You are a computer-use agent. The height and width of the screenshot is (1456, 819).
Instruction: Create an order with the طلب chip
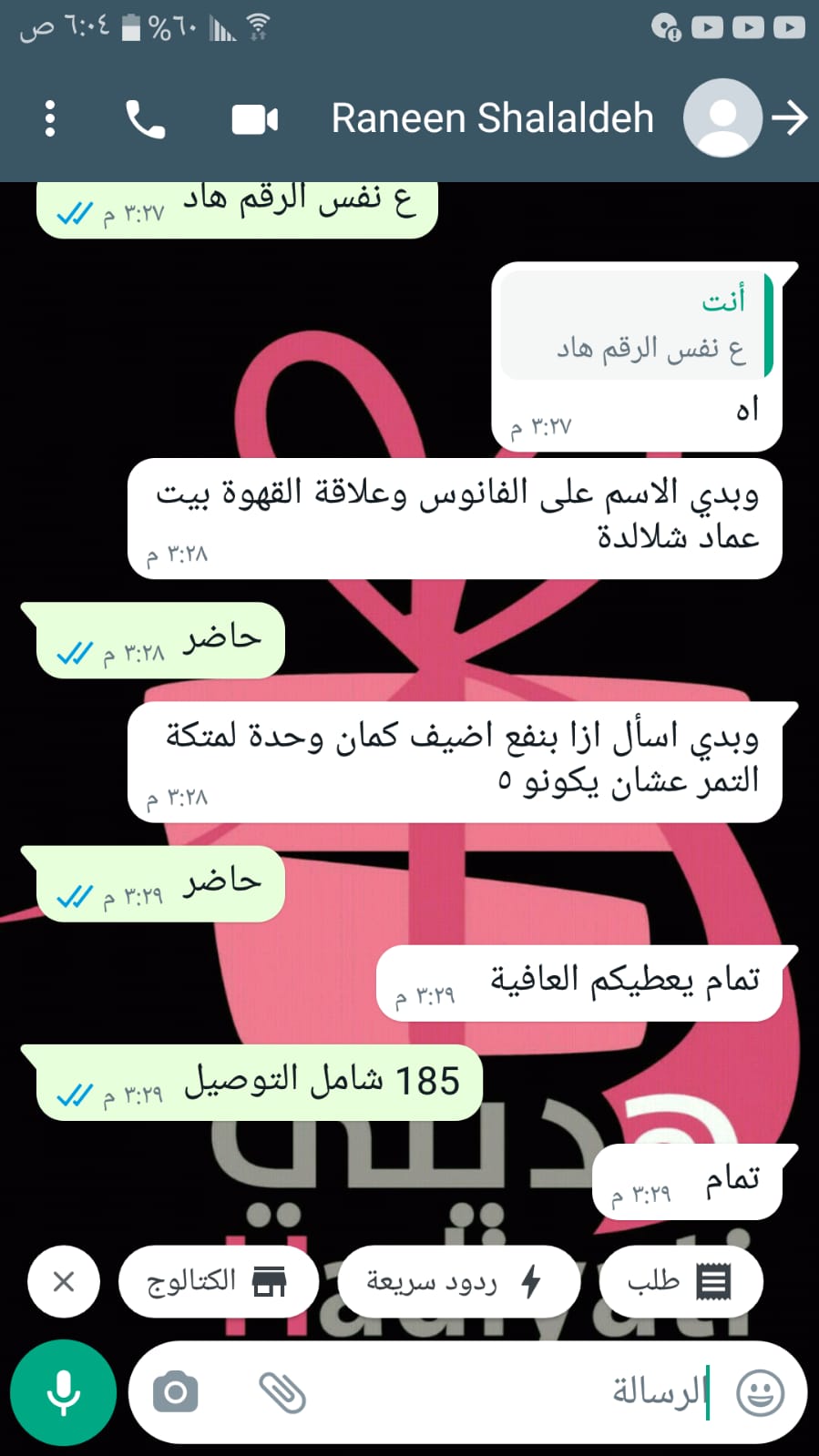coord(680,1282)
